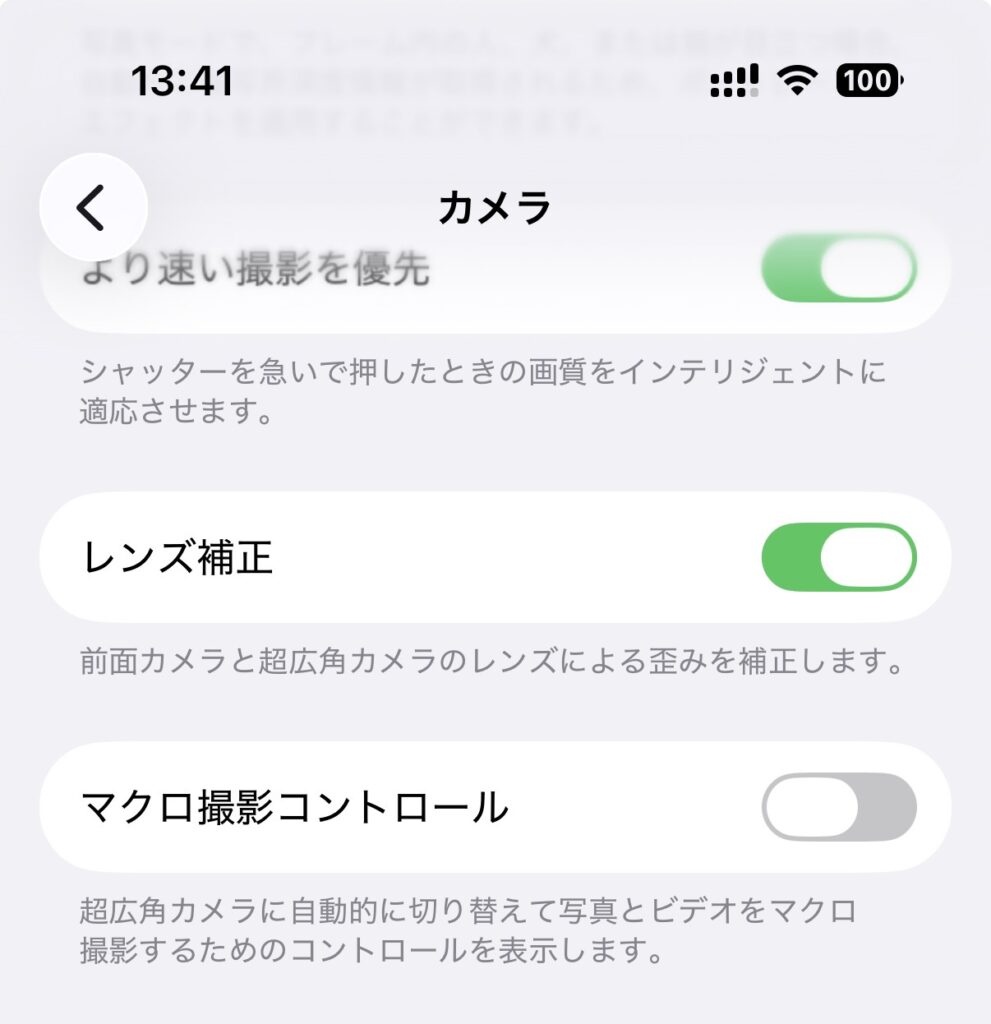This screenshot has width=991, height=1024.
Task: Disable the レンズ補正 toggle
Action: click(838, 557)
